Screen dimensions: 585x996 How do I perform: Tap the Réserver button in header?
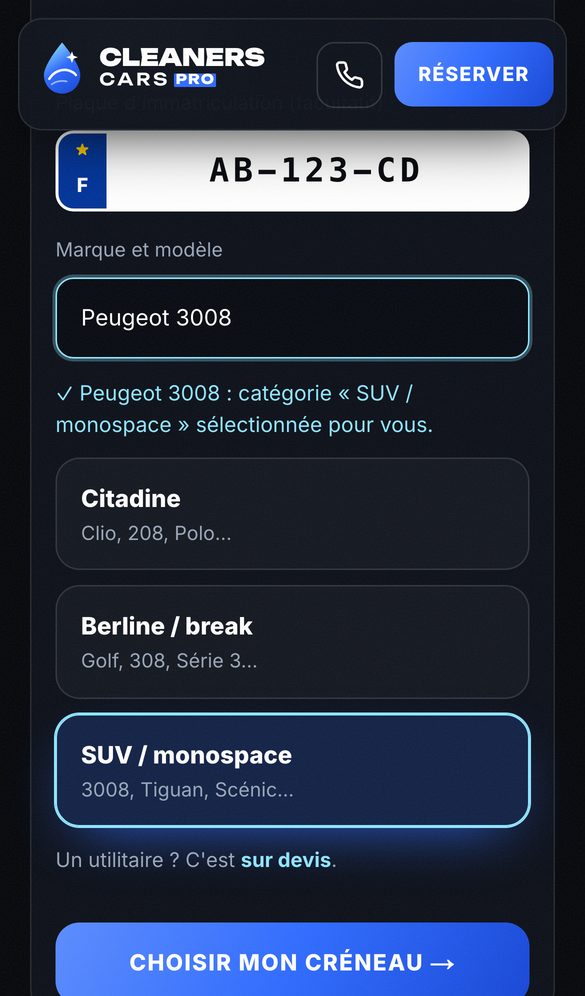[474, 74]
